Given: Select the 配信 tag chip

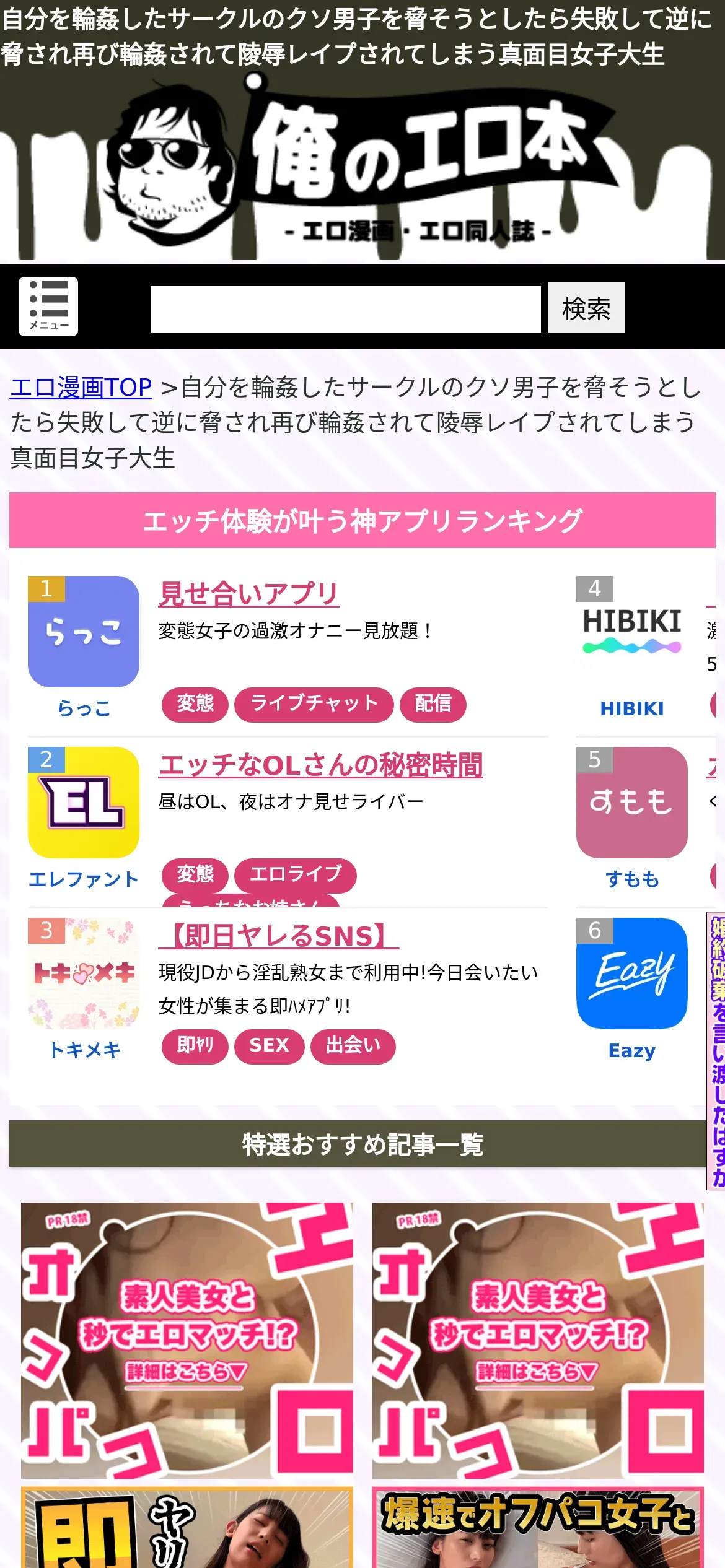Looking at the screenshot, I should pos(433,704).
